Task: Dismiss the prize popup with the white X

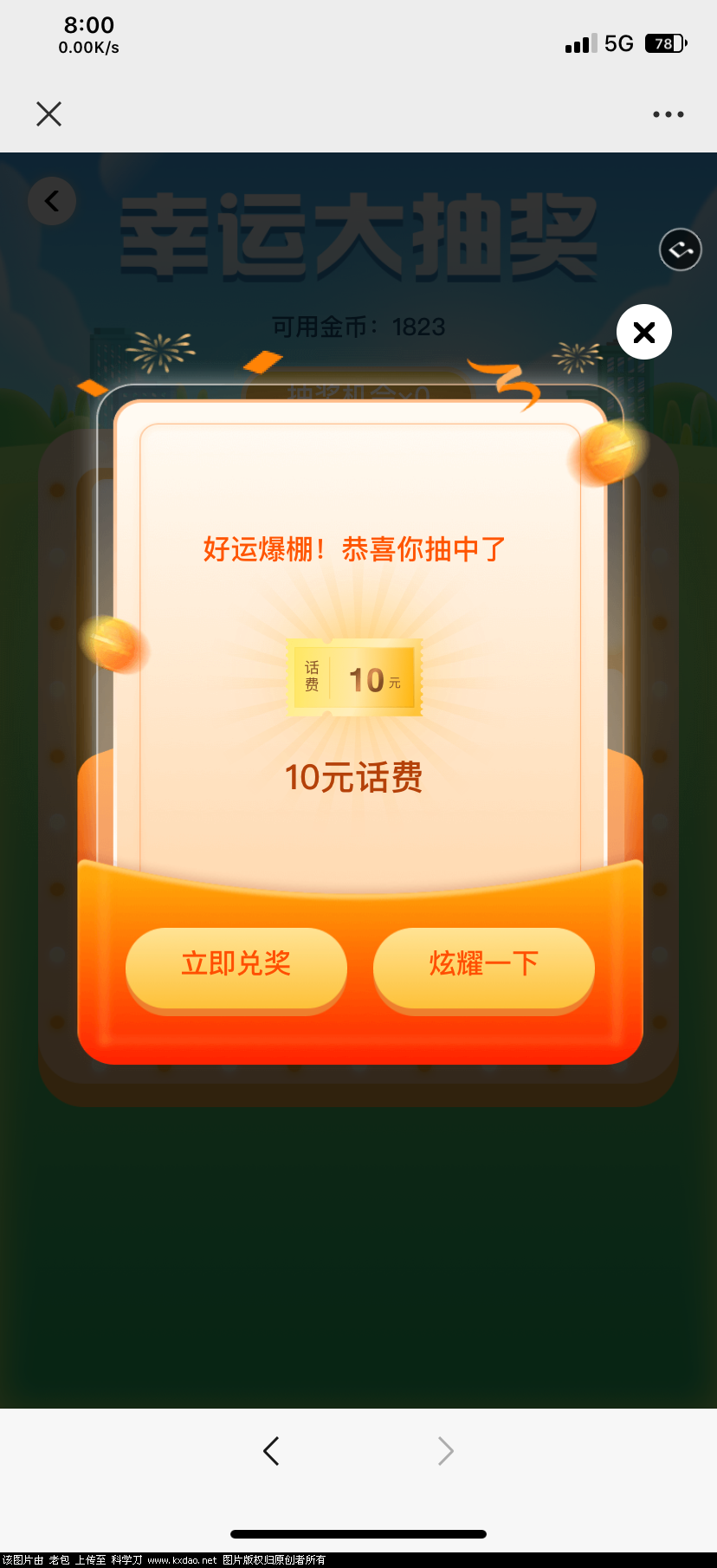Action: pos(644,332)
